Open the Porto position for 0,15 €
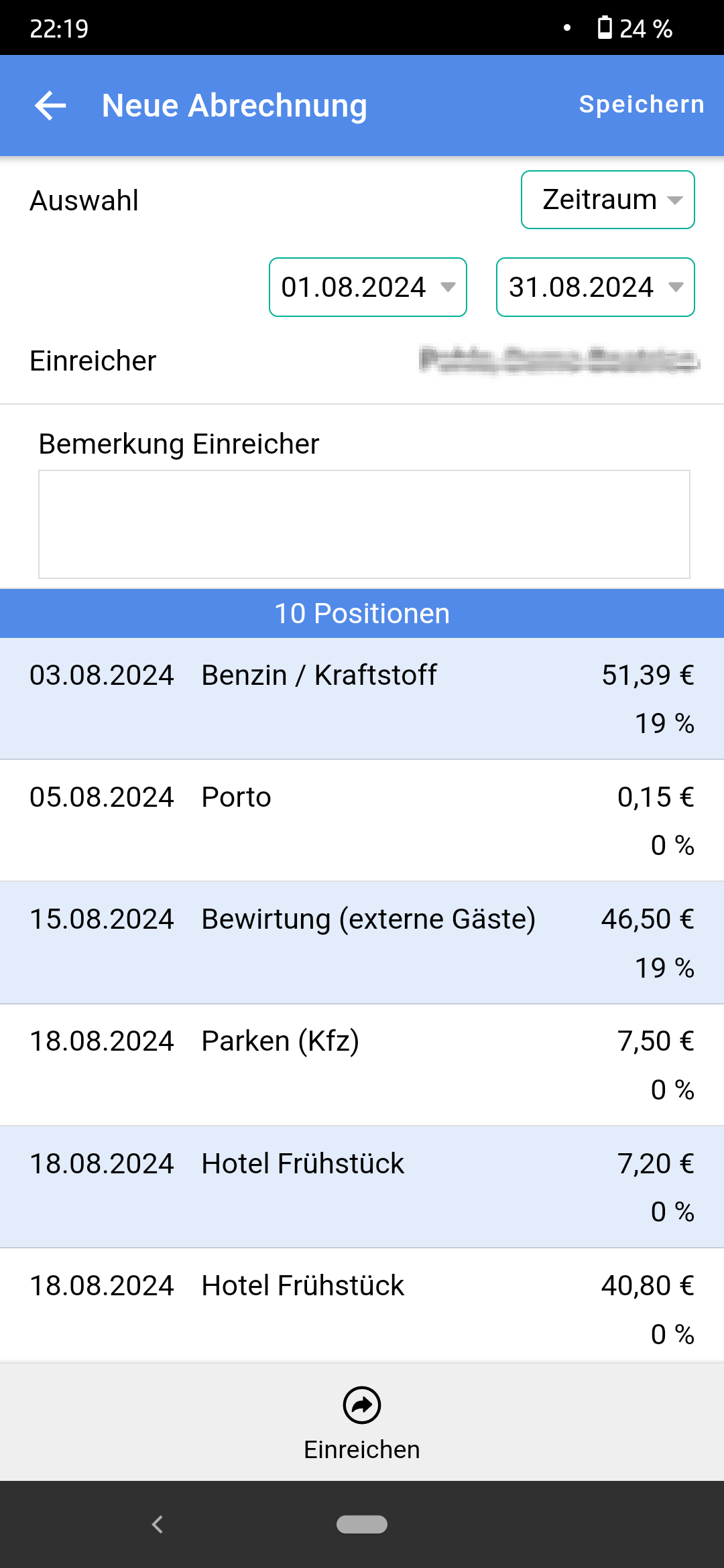This screenshot has height=1568, width=724. [x=362, y=820]
